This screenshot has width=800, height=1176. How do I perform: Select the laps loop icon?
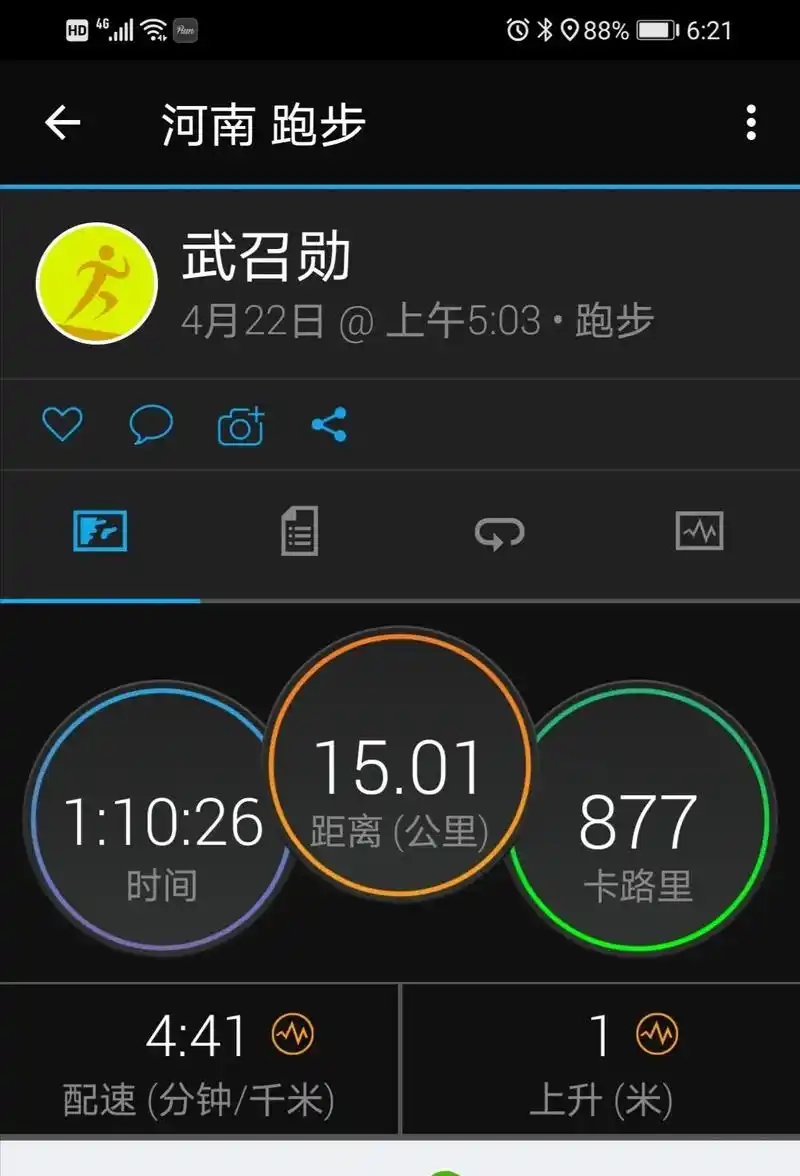click(x=498, y=533)
